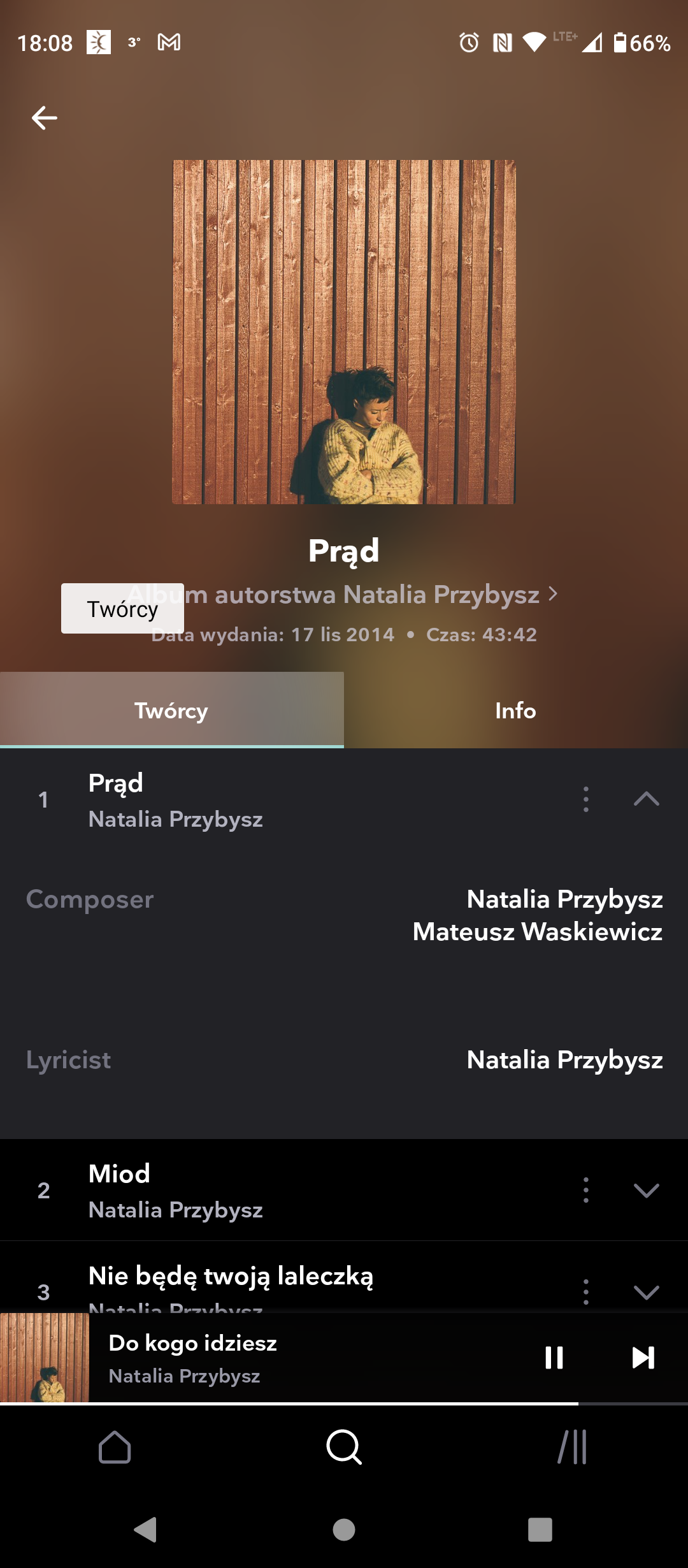Viewport: 688px width, 1568px height.
Task: Open system recent apps
Action: tap(540, 1529)
